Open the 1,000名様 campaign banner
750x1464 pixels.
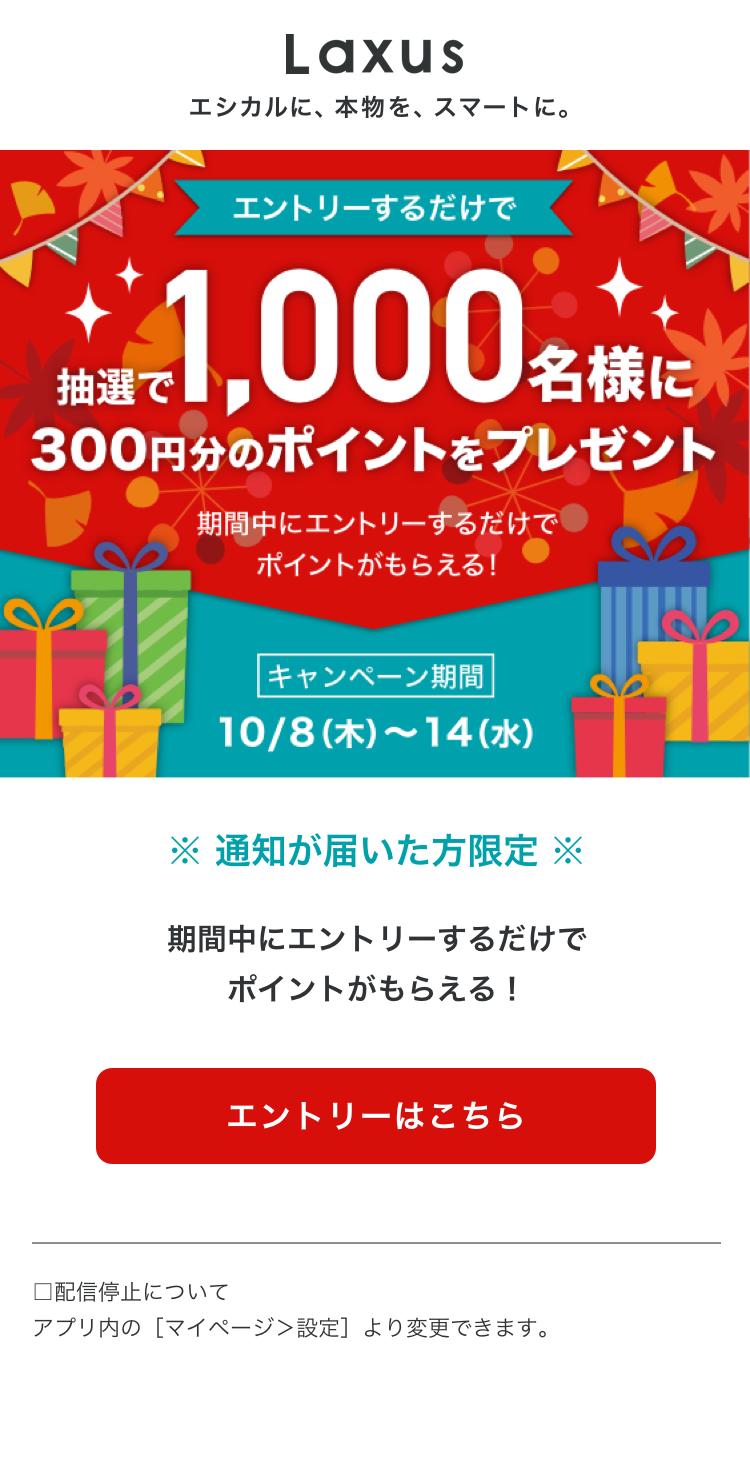375,463
